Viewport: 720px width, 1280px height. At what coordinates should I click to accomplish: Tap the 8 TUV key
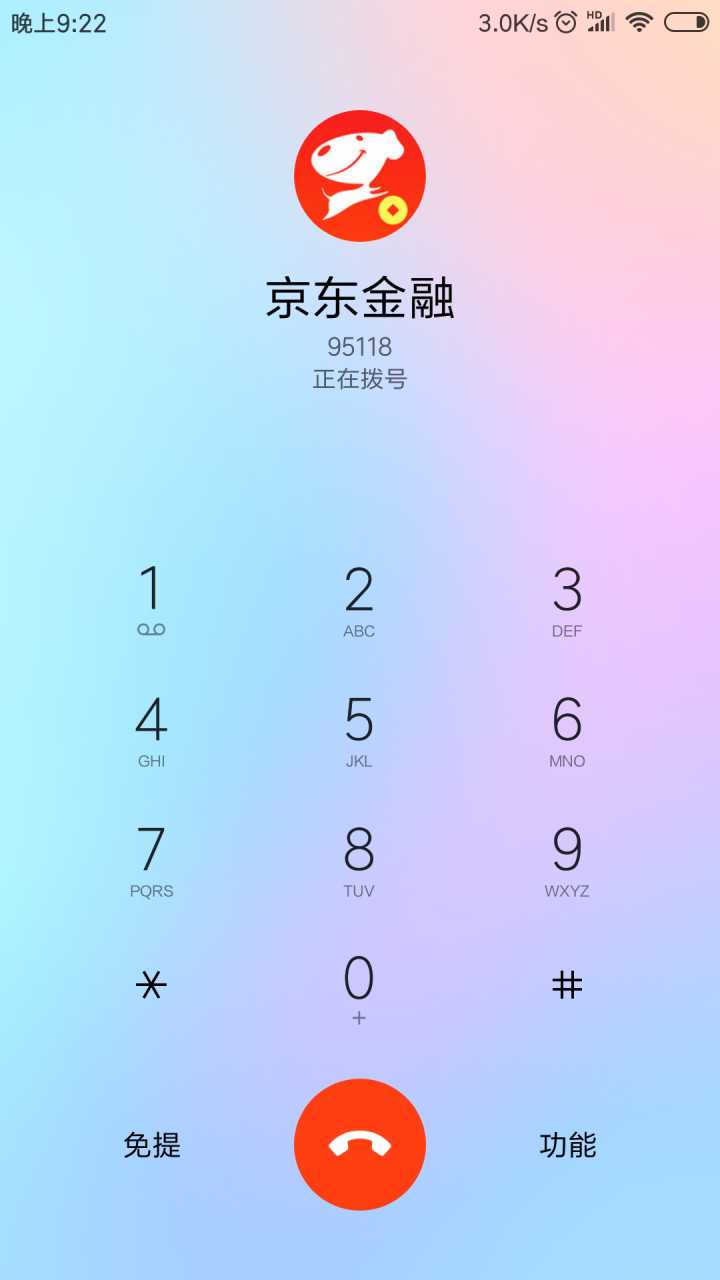pos(359,860)
